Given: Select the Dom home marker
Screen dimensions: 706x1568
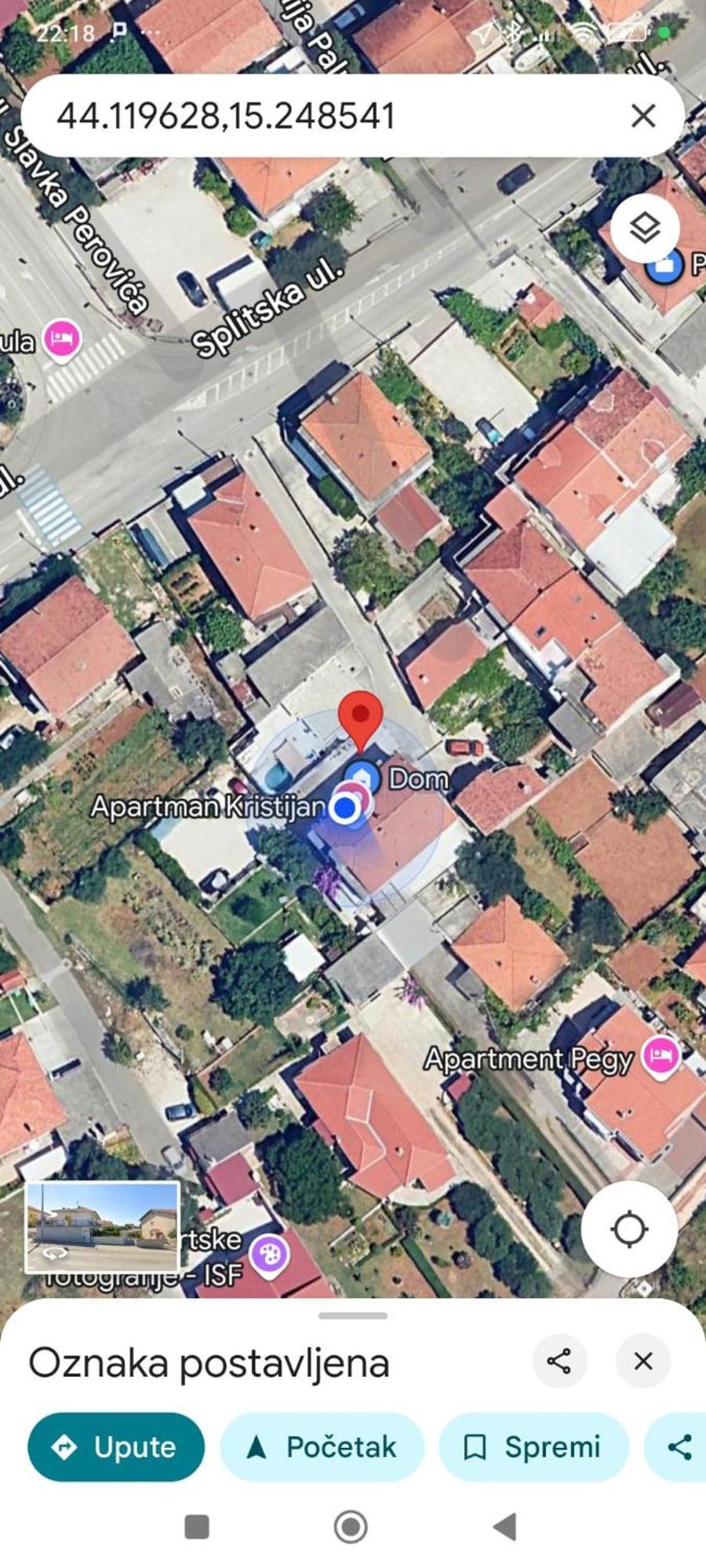Looking at the screenshot, I should pyautogui.click(x=362, y=778).
